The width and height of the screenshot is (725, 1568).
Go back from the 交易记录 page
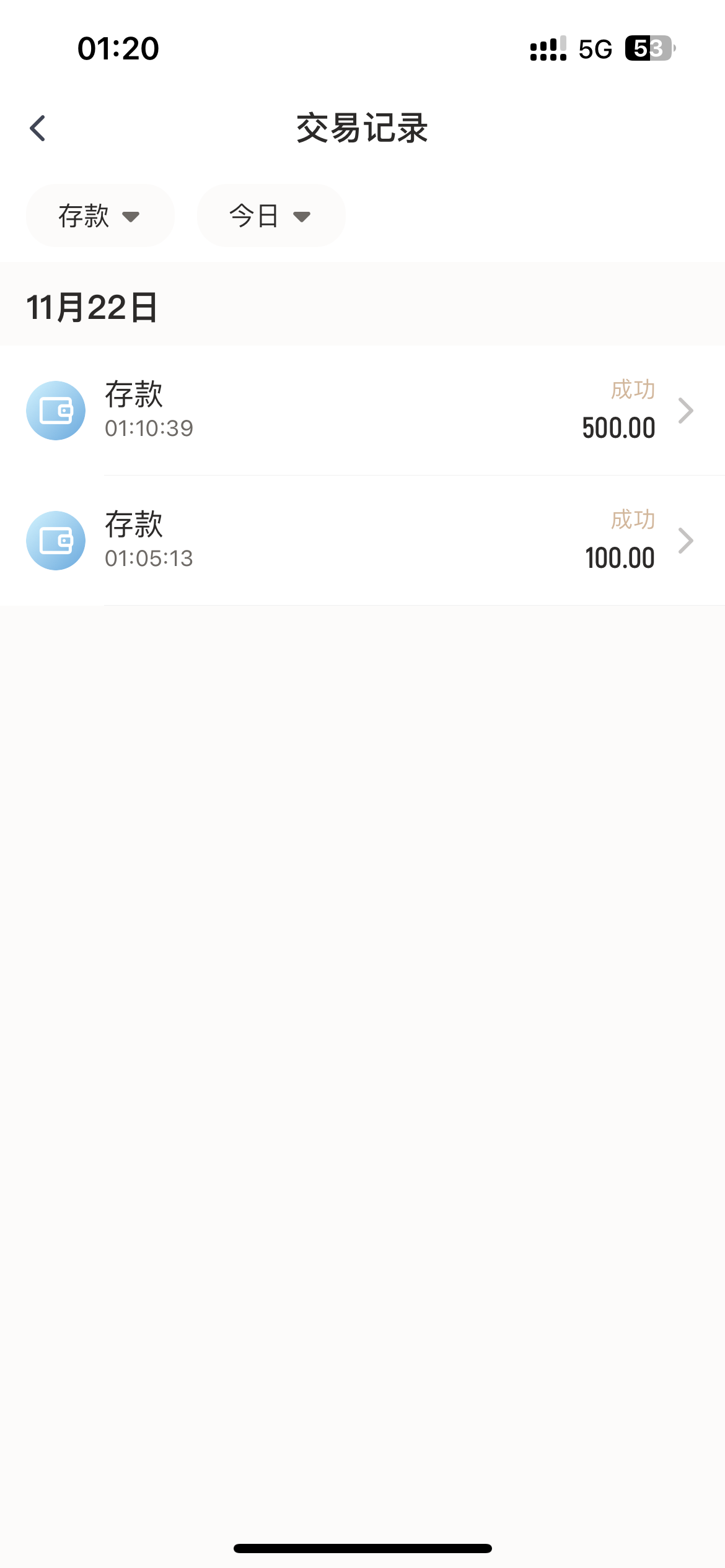pos(38,129)
